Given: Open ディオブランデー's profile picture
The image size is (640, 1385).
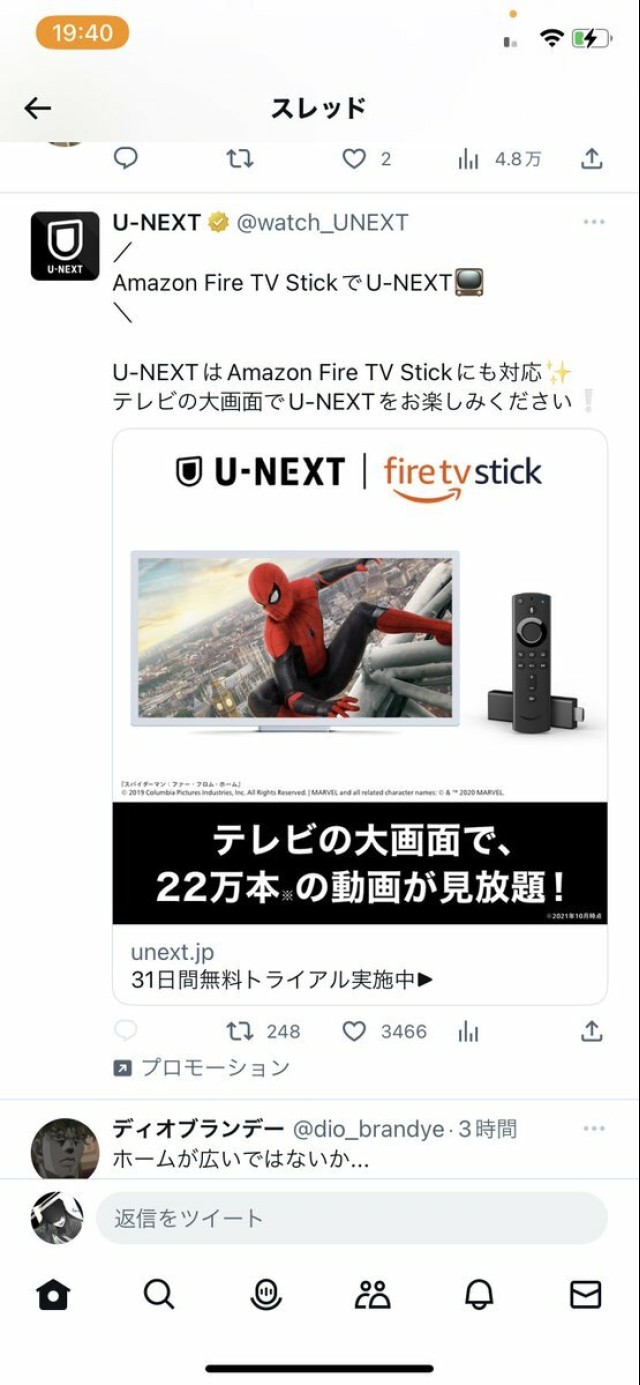Looking at the screenshot, I should 65,1150.
